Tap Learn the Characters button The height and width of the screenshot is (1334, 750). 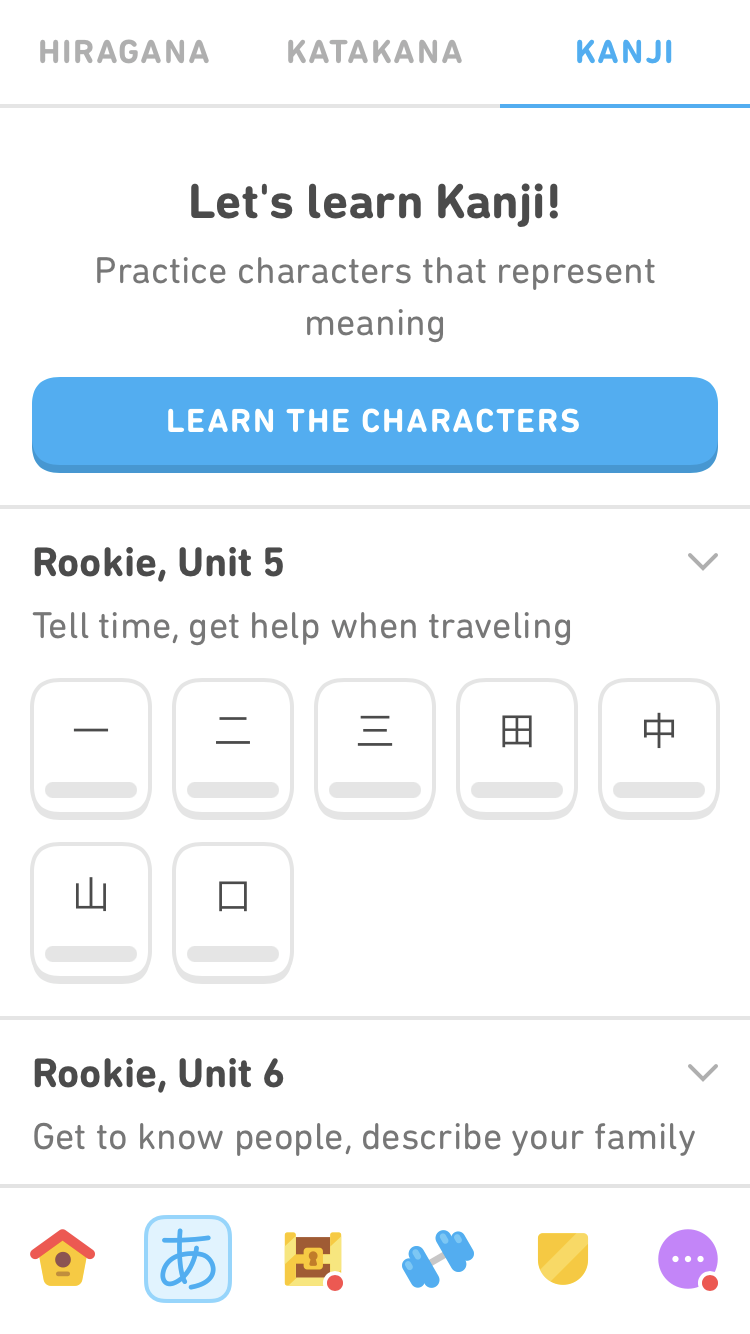point(375,421)
